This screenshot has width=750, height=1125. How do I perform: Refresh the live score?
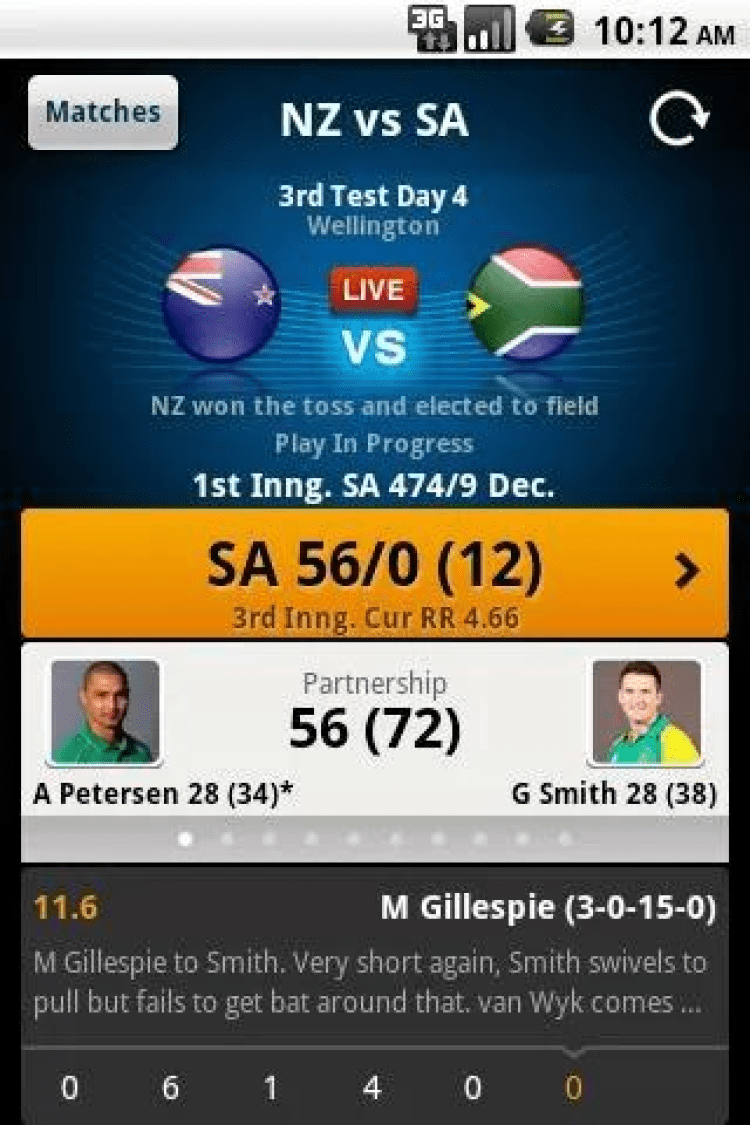679,120
